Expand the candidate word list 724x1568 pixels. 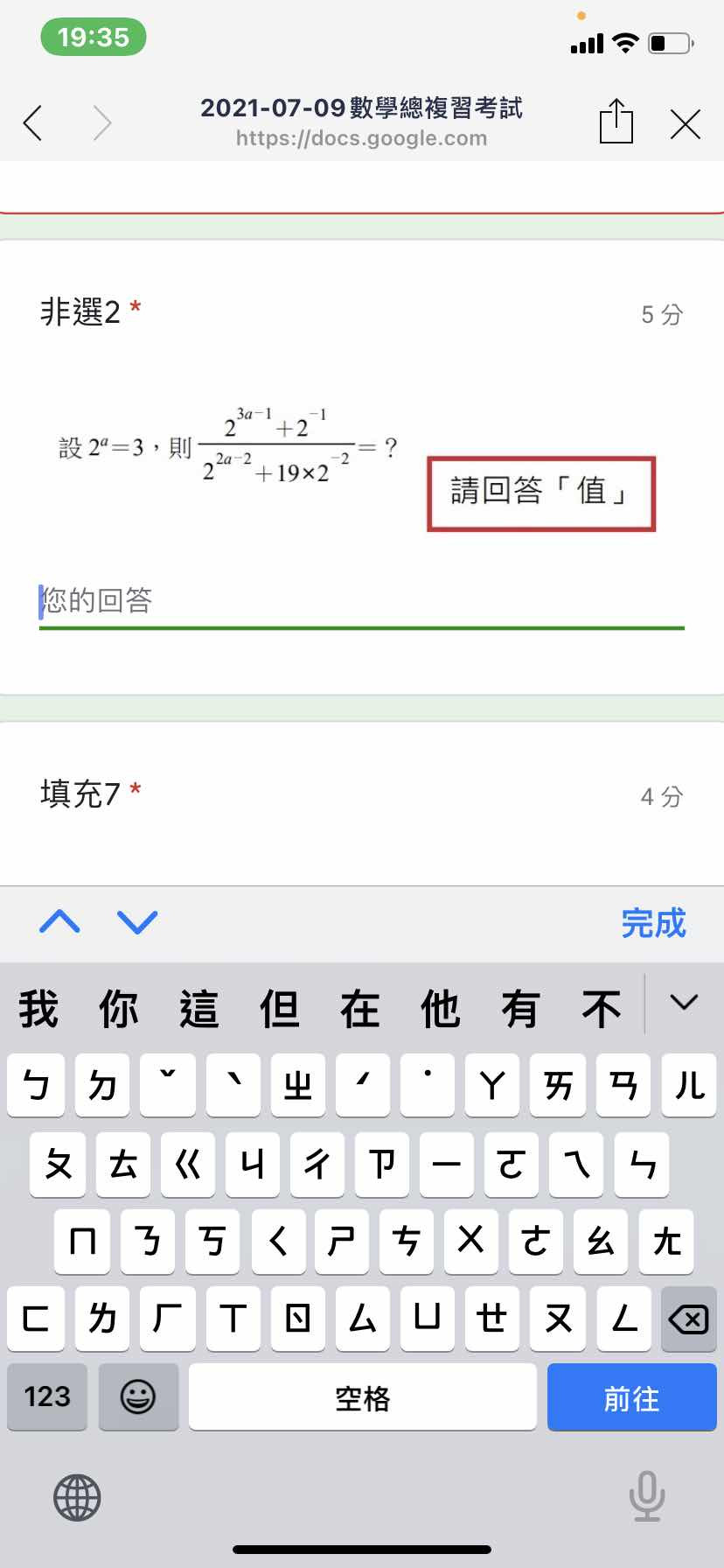pos(683,1003)
